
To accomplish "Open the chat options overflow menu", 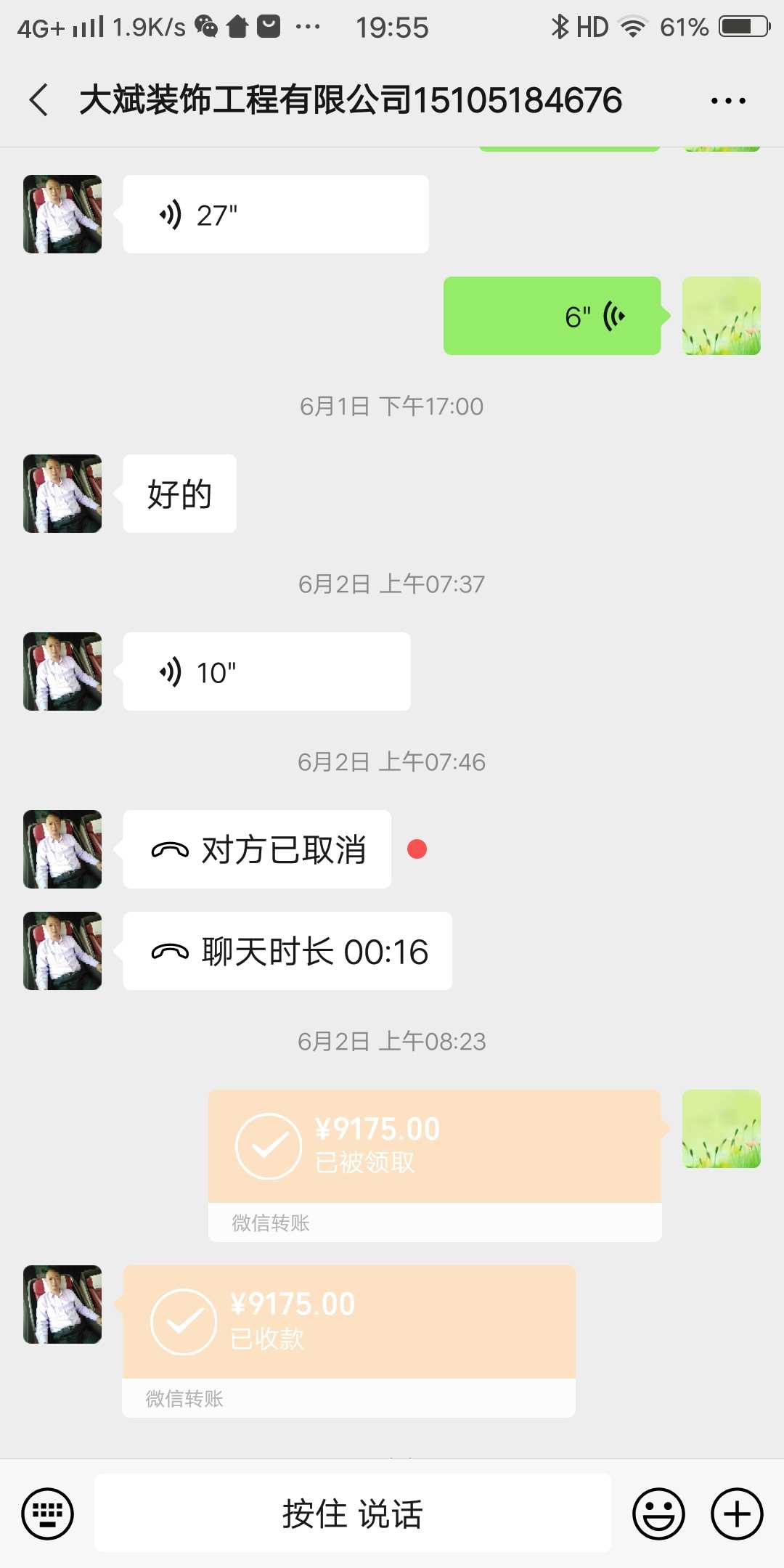I will tap(728, 101).
